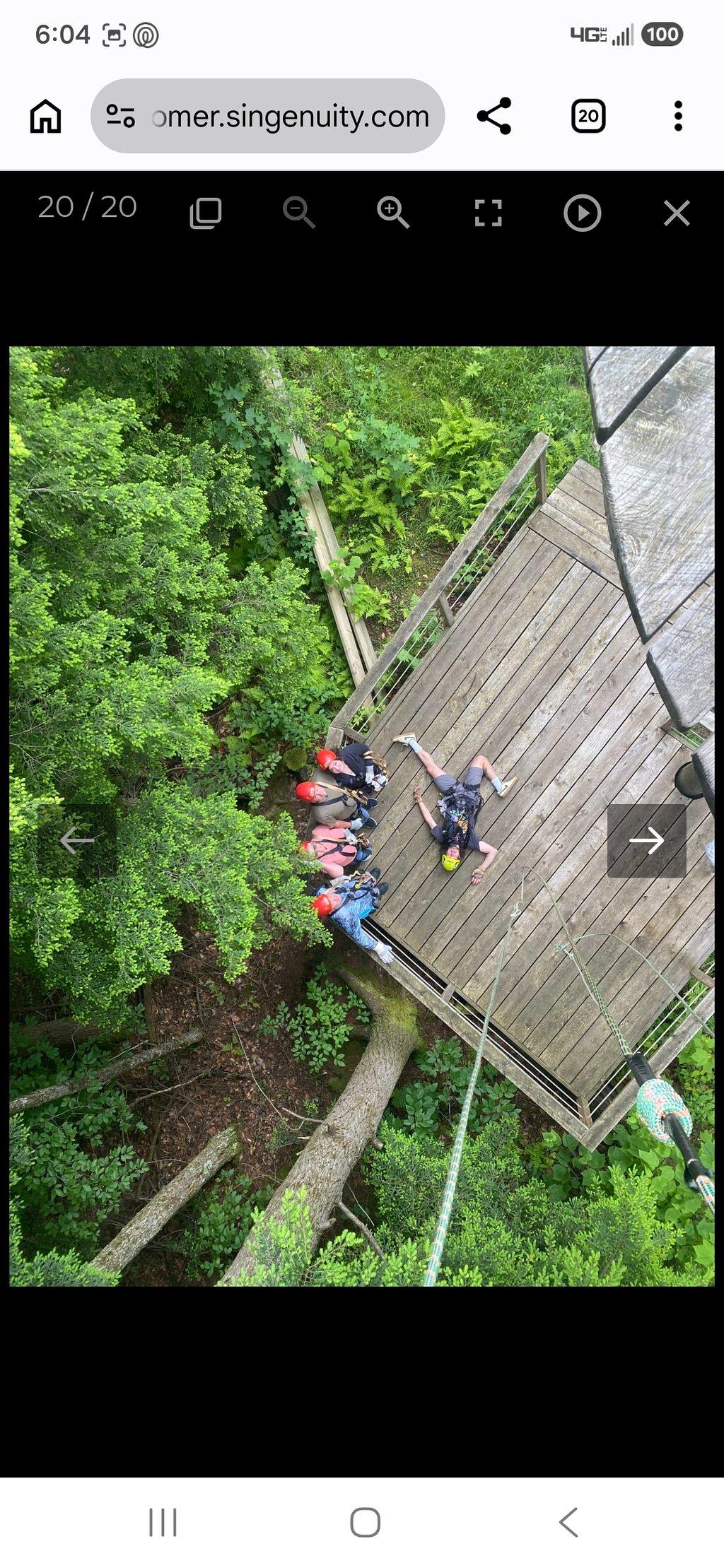Viewport: 724px width, 1568px height.
Task: Tap the system back button
Action: click(568, 1521)
